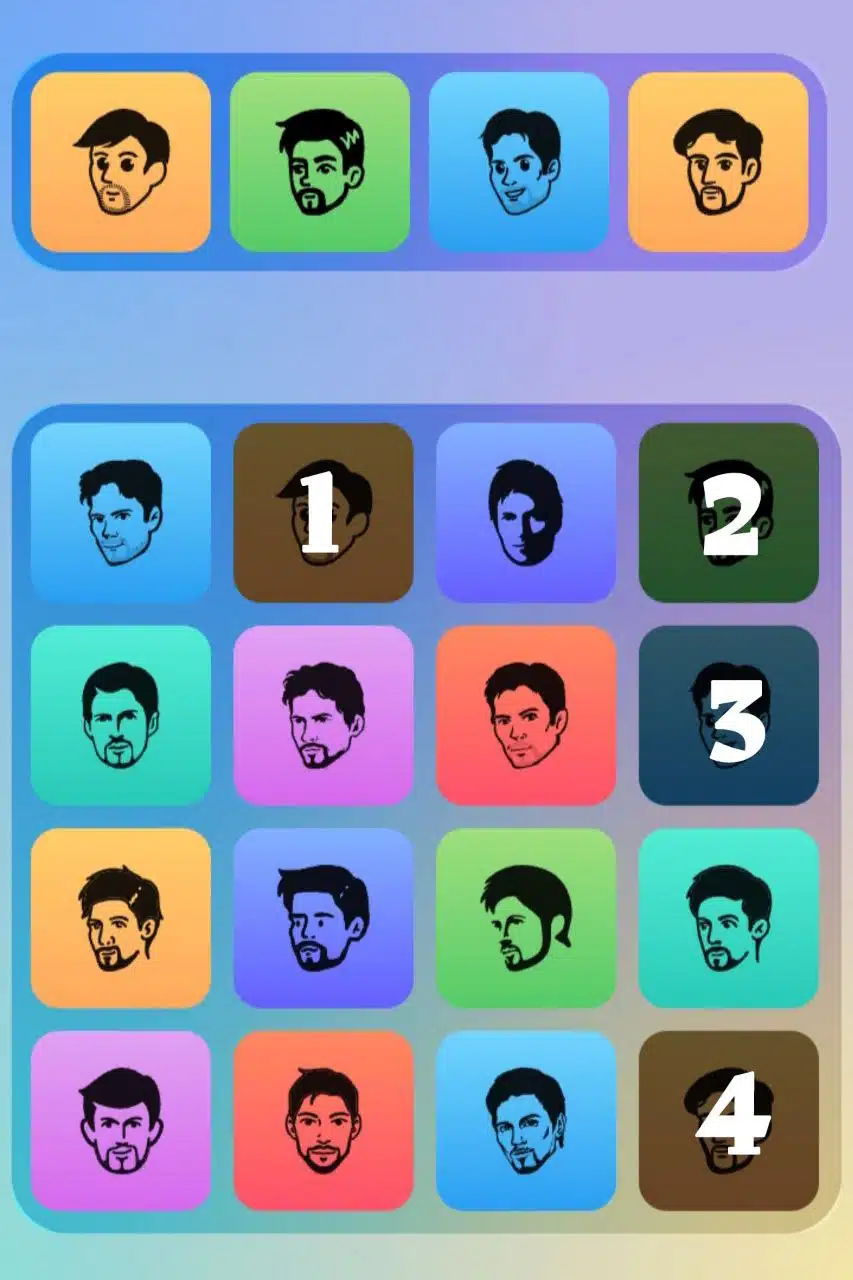Select the goateed face on orange tile
The height and width of the screenshot is (1280, 853).
pos(120,920)
